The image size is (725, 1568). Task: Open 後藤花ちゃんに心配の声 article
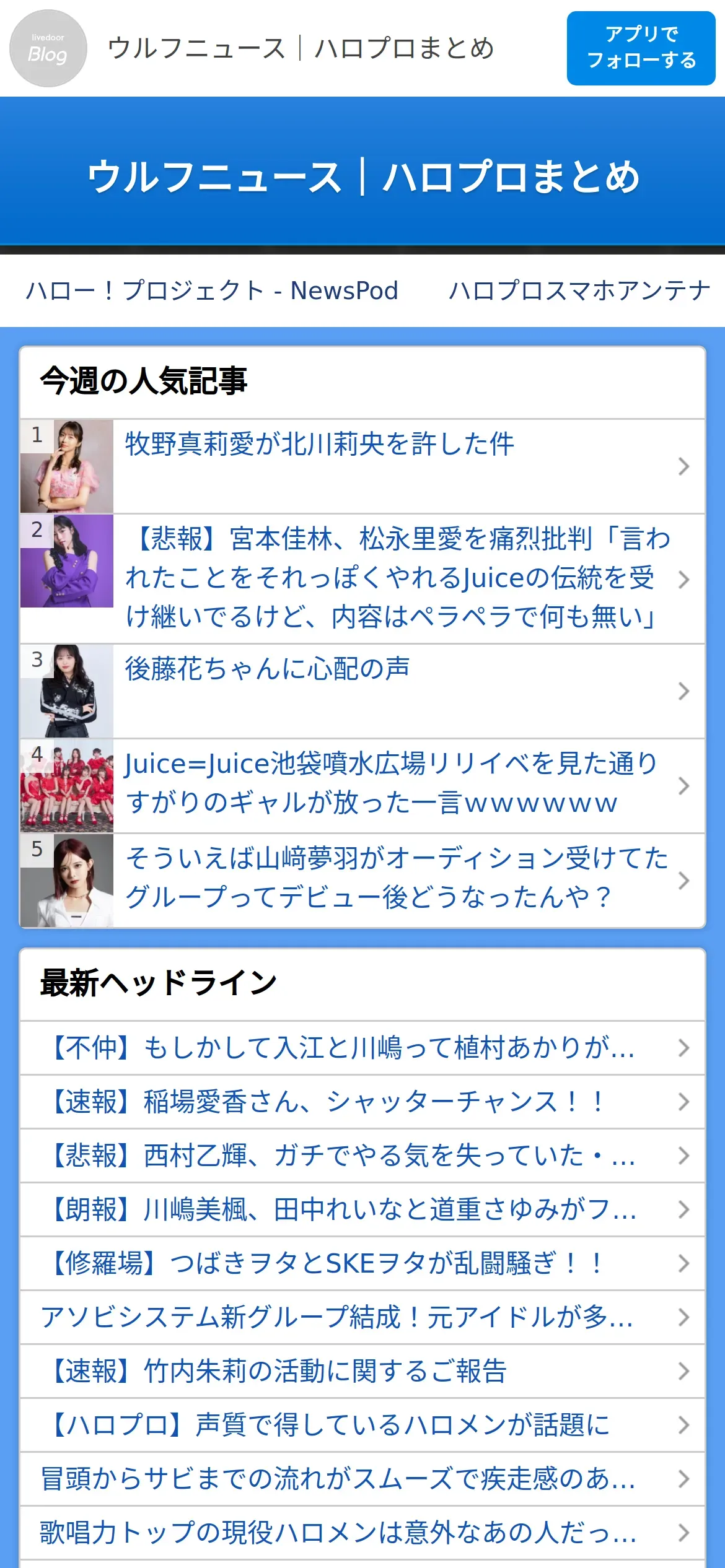click(x=362, y=690)
